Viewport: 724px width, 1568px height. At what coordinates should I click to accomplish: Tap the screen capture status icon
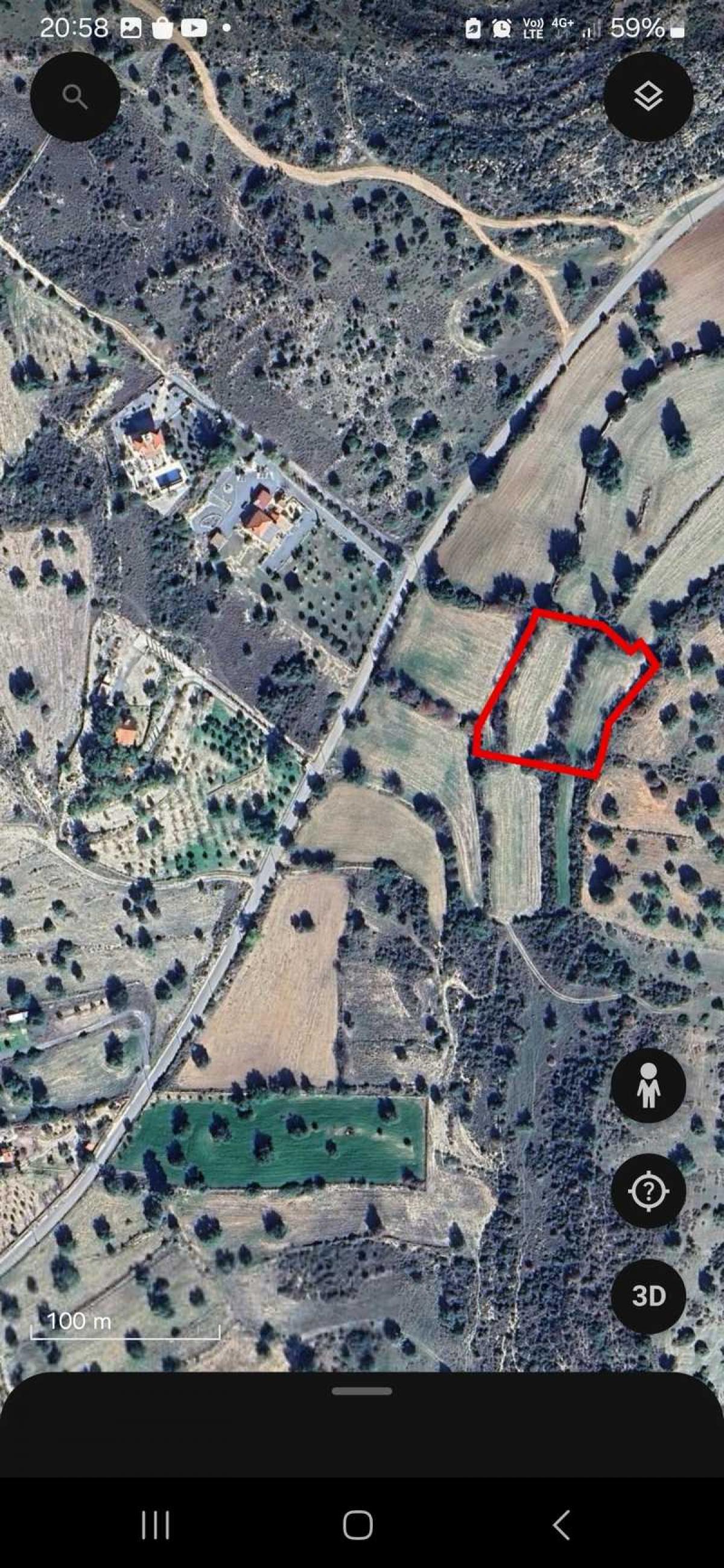click(474, 29)
